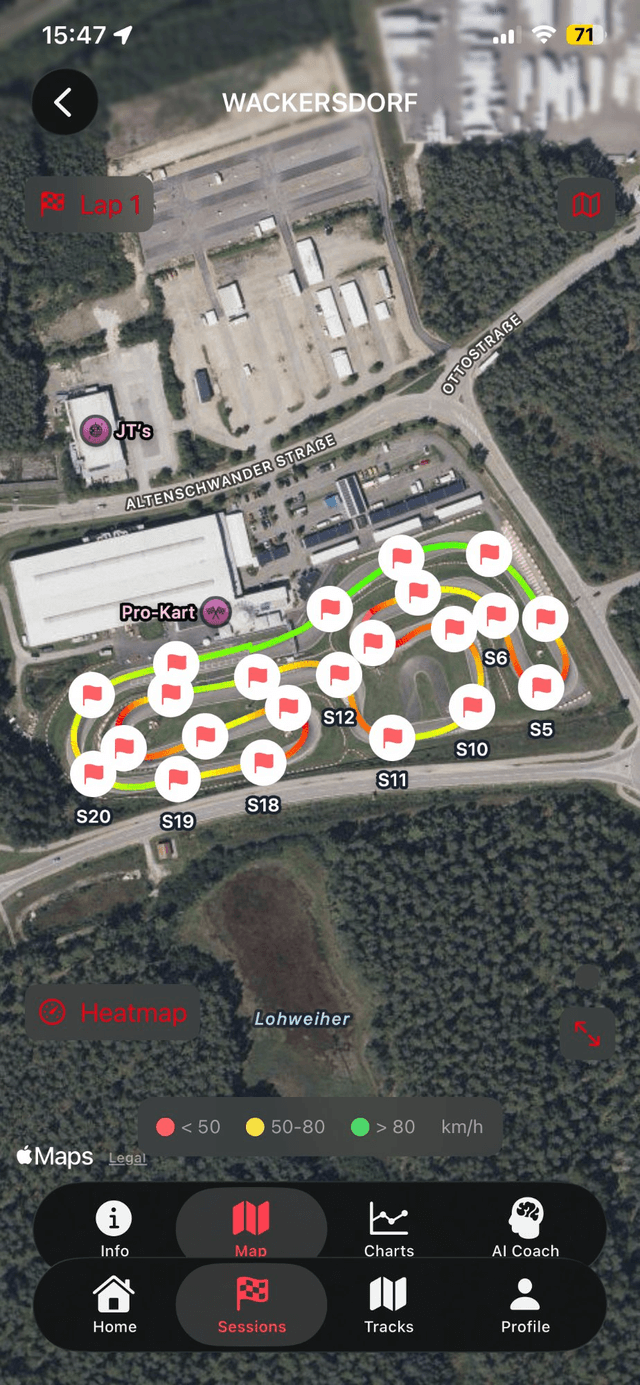Open the AI Coach tab
Screen dimensions: 640x1385
coord(525,1229)
